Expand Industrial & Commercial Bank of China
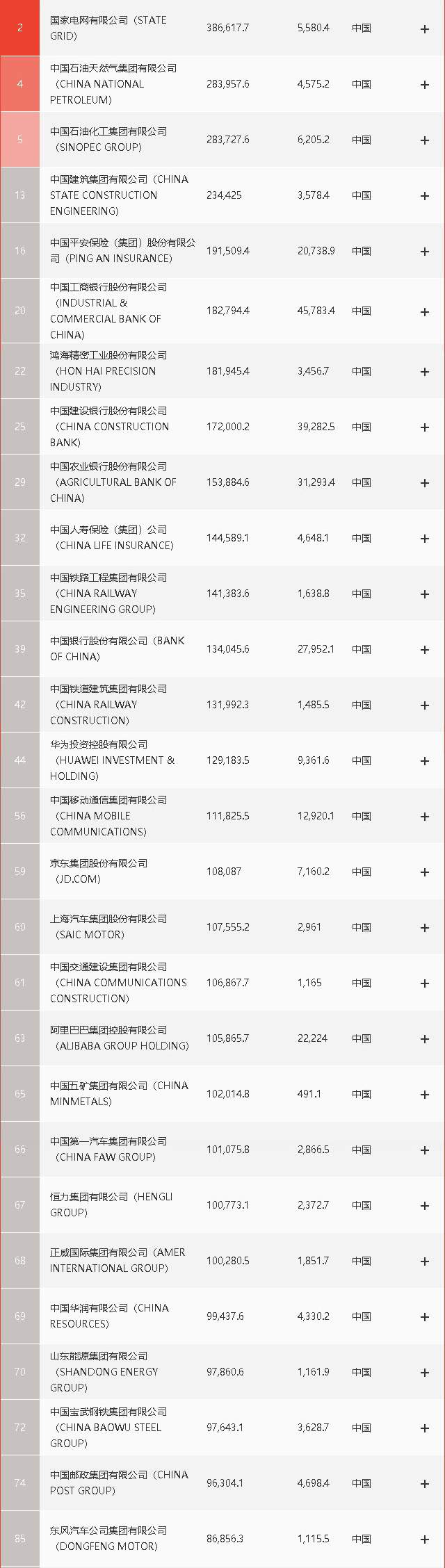Screen dimensions: 445x1568 (x=425, y=311)
